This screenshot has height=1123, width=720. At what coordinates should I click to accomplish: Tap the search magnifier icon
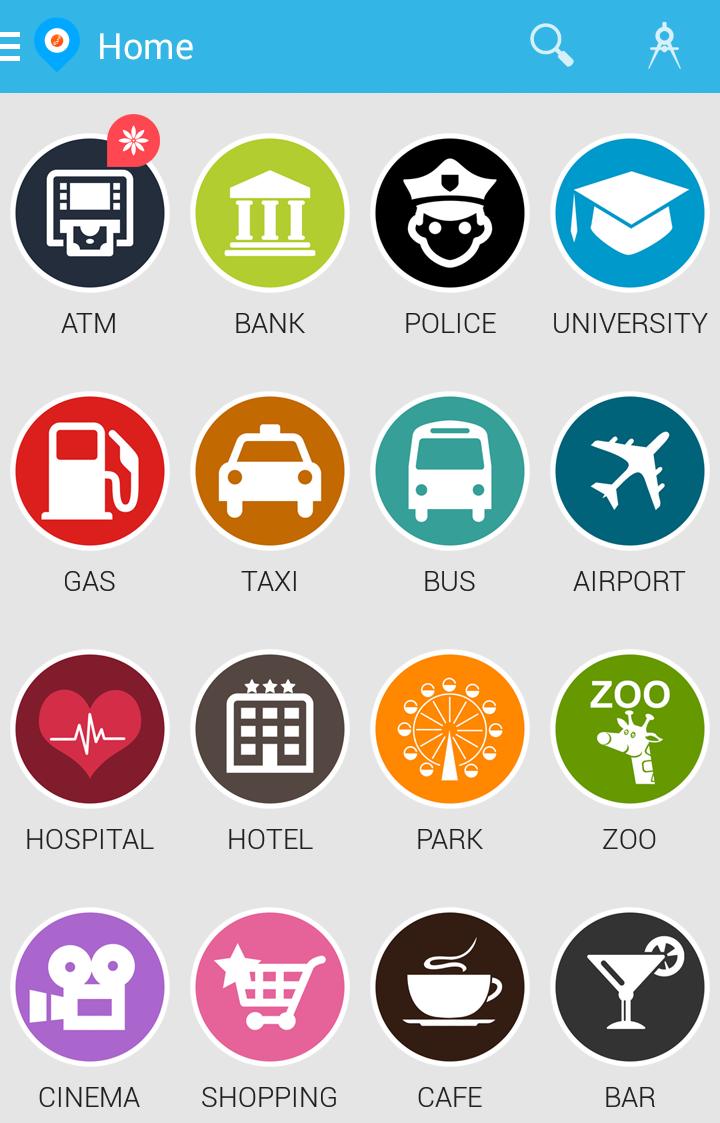coord(551,45)
